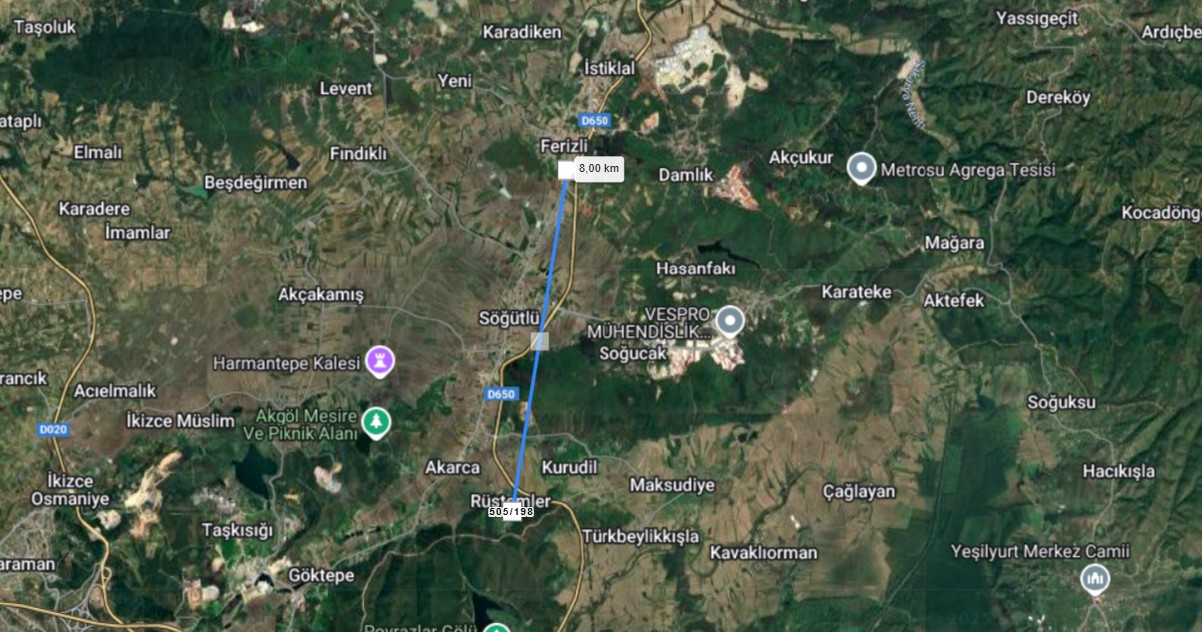Select the VESPRO Mühendislik location pin
The height and width of the screenshot is (632, 1202).
tap(731, 321)
